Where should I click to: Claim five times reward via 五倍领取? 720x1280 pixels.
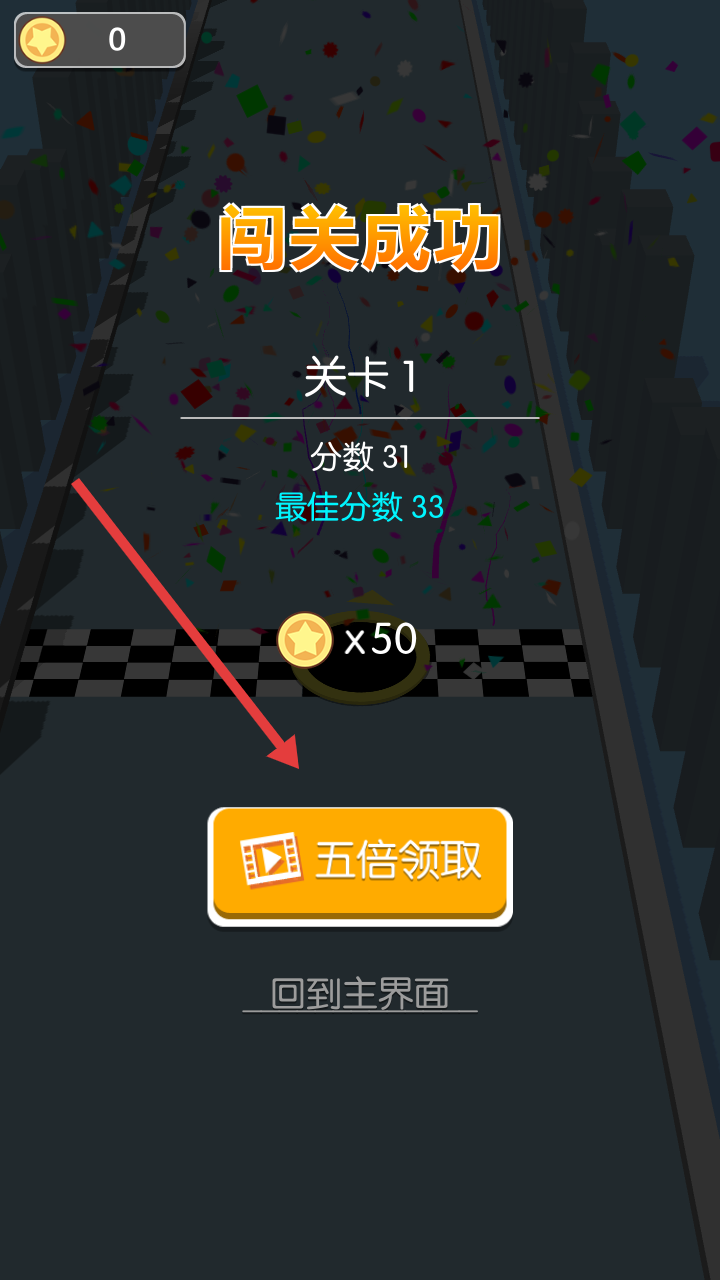pos(360,862)
